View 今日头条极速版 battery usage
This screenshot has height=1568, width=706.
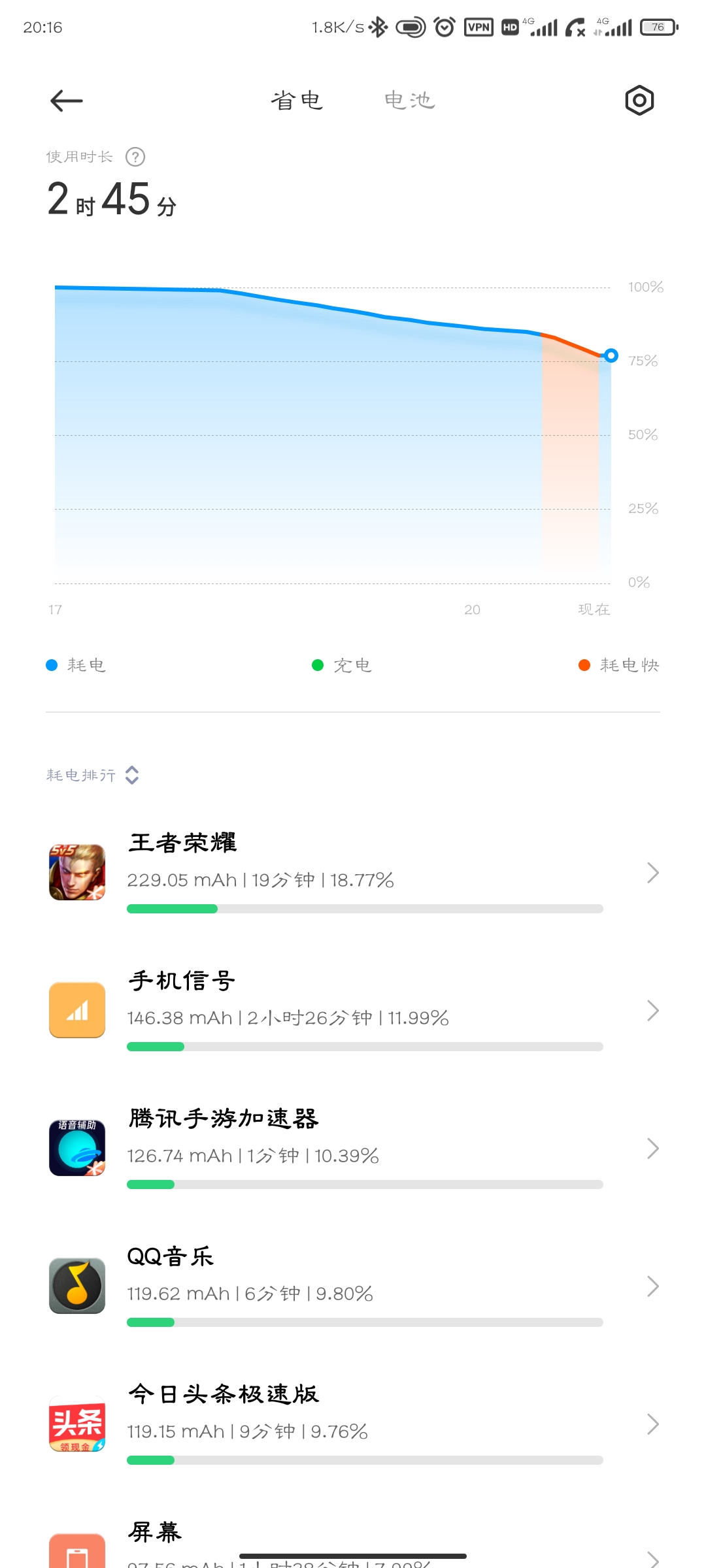pyautogui.click(x=353, y=1424)
